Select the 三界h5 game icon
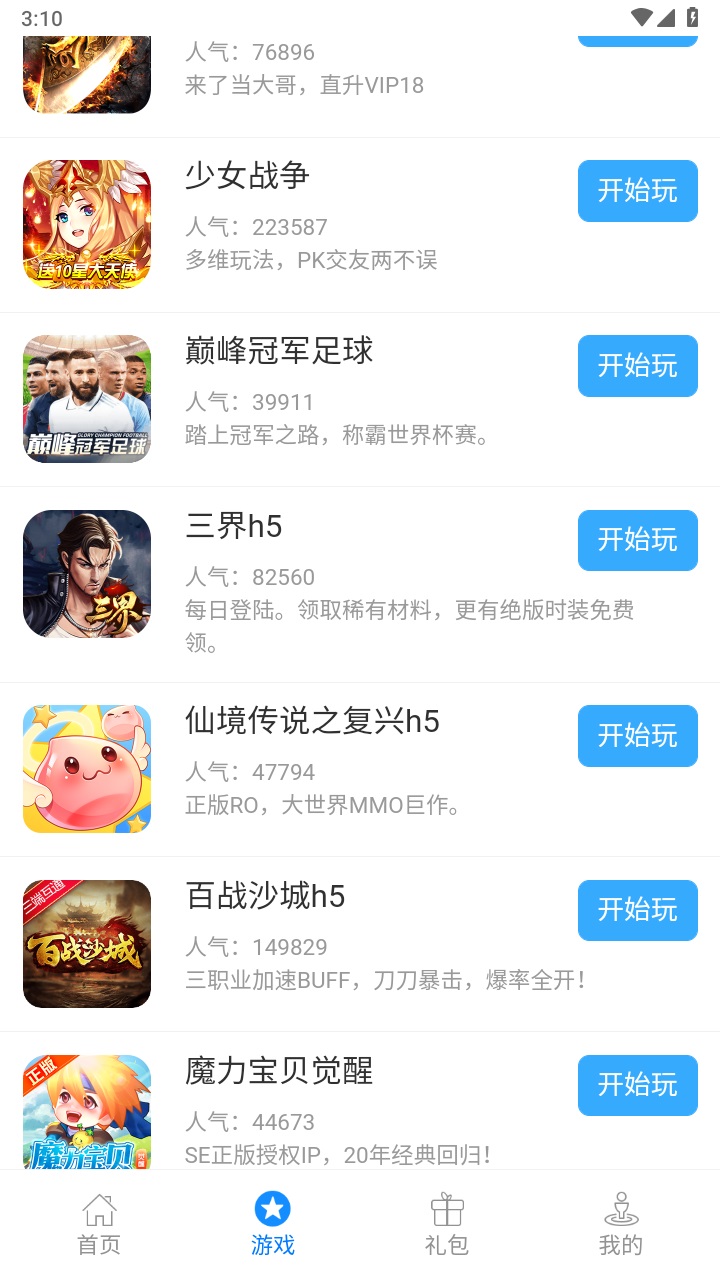720x1280 pixels. coord(86,574)
